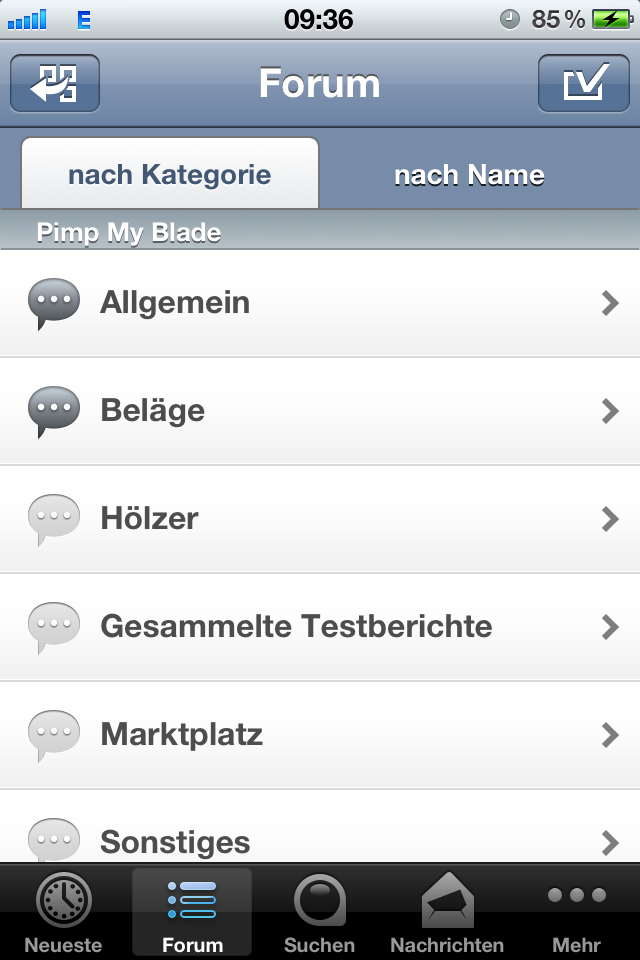This screenshot has width=640, height=960.
Task: Switch to the Suchen tab
Action: [x=320, y=913]
